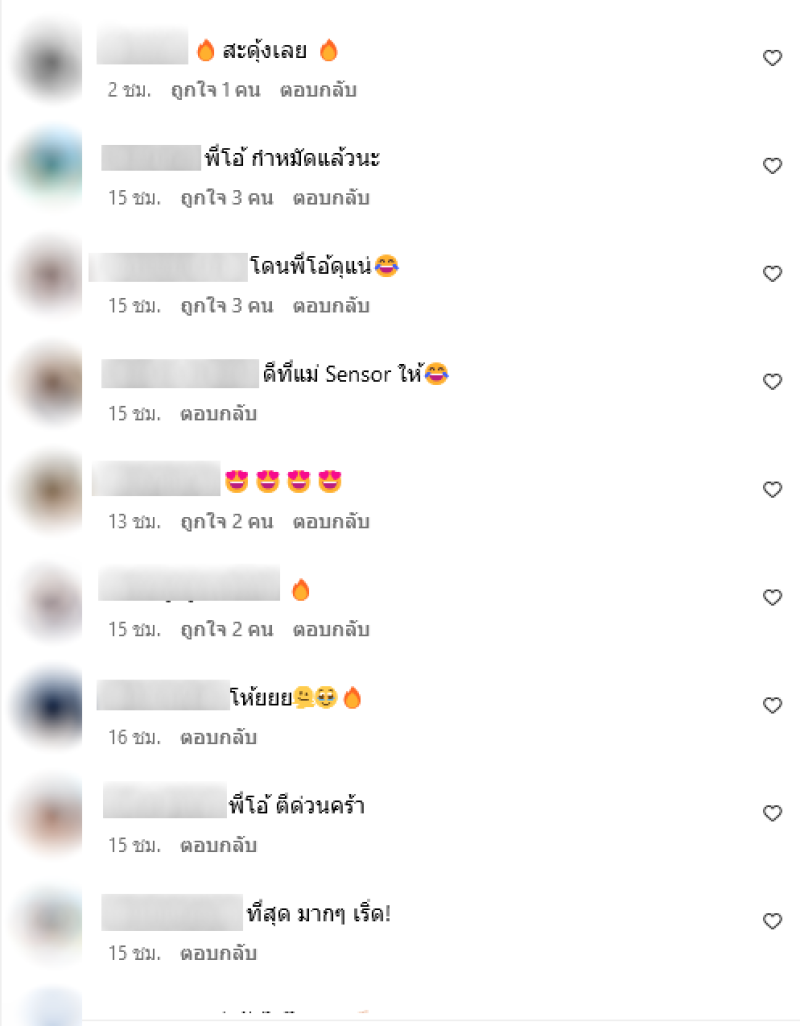The height and width of the screenshot is (1026, 800).
Task: Like the comment "สะดุ้งเลย"
Action: (x=772, y=58)
